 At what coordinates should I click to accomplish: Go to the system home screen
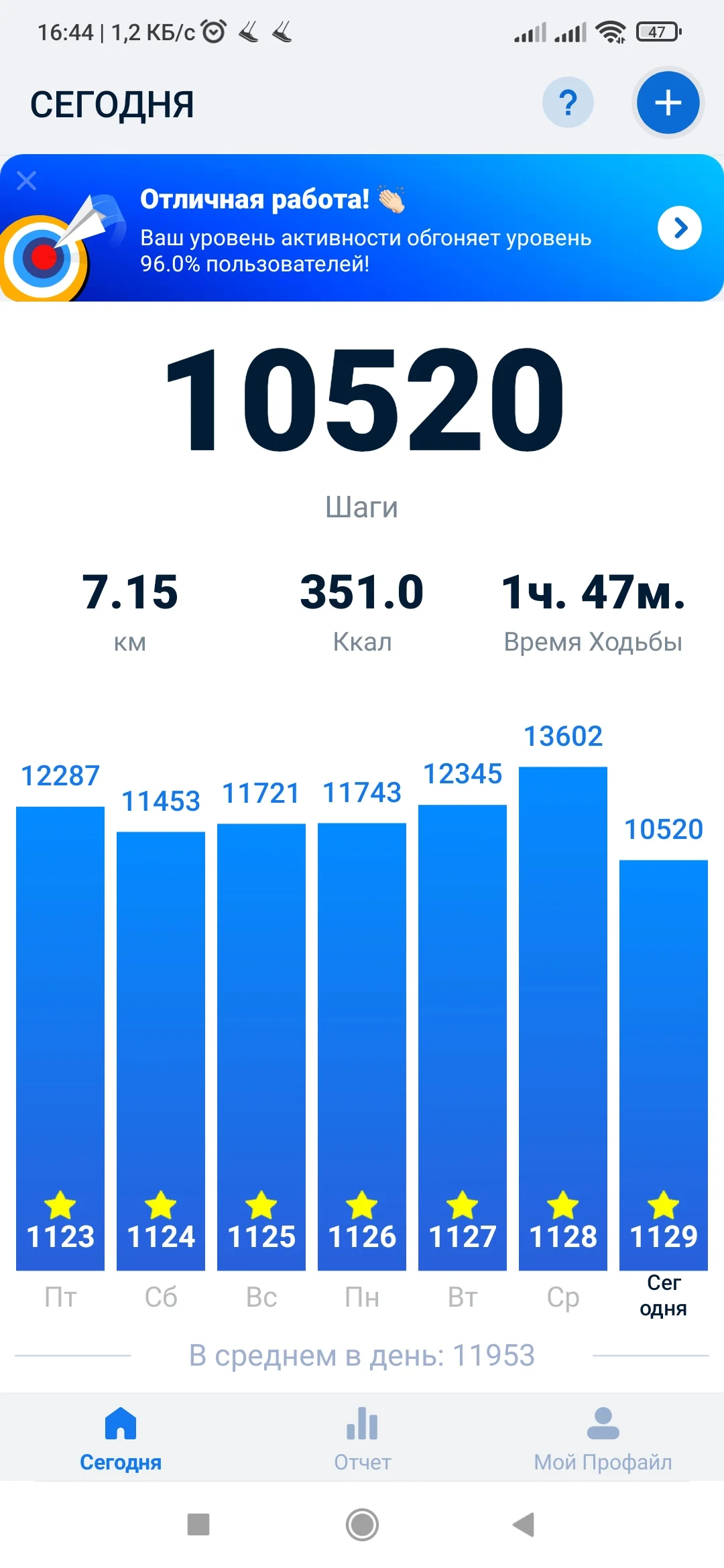coord(362,1524)
